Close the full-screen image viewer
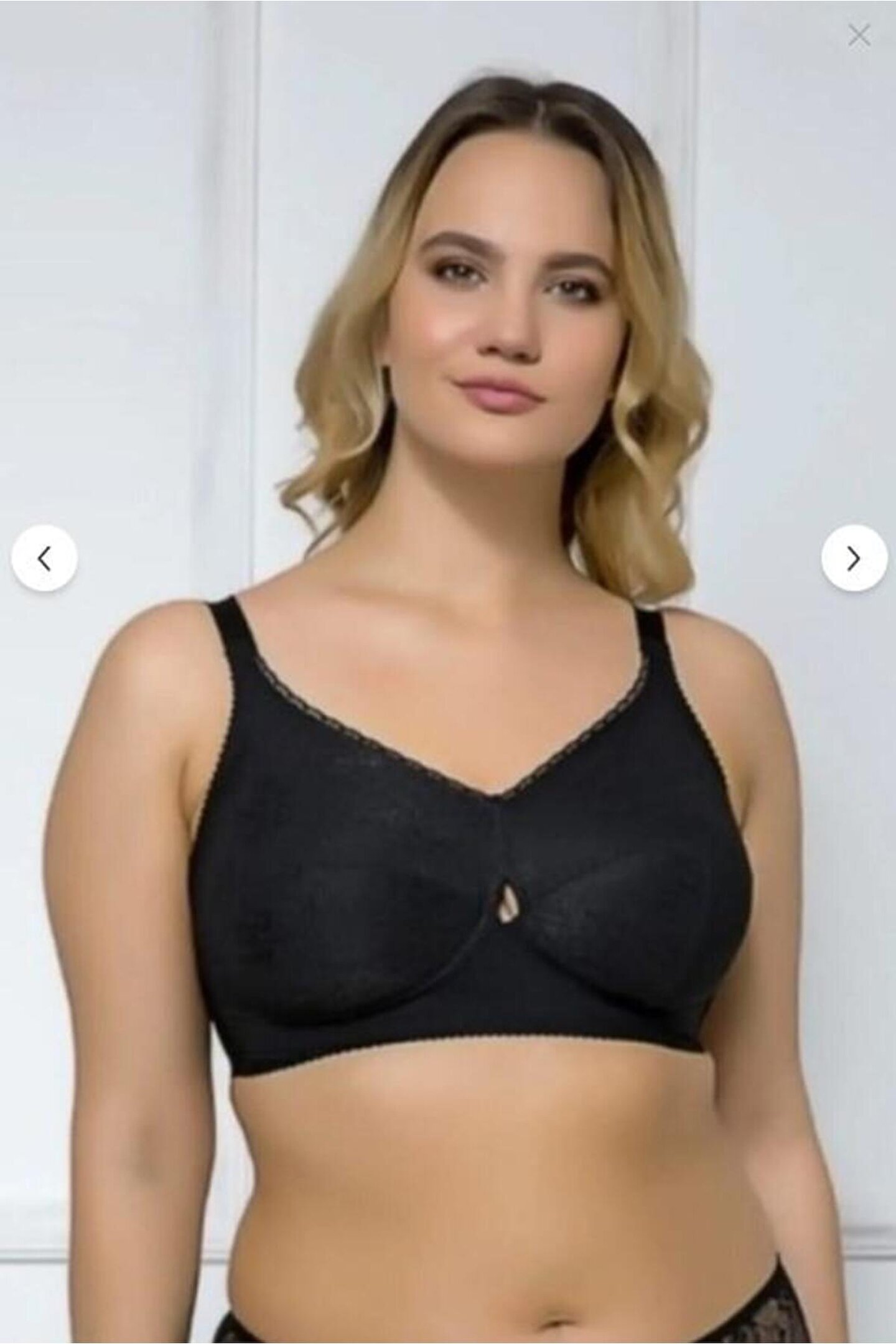The width and height of the screenshot is (896, 1344). [859, 36]
